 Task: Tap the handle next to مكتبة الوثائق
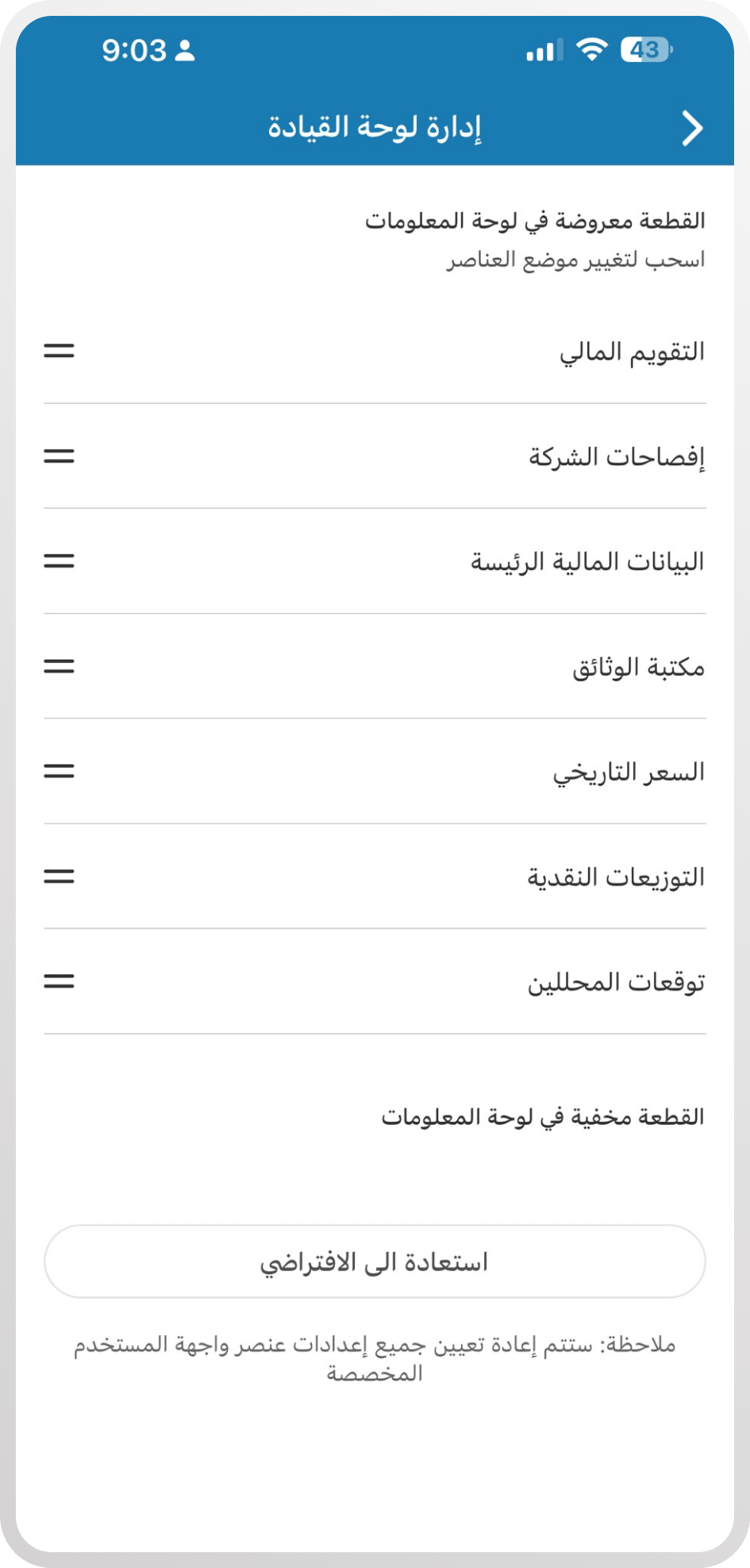59,666
